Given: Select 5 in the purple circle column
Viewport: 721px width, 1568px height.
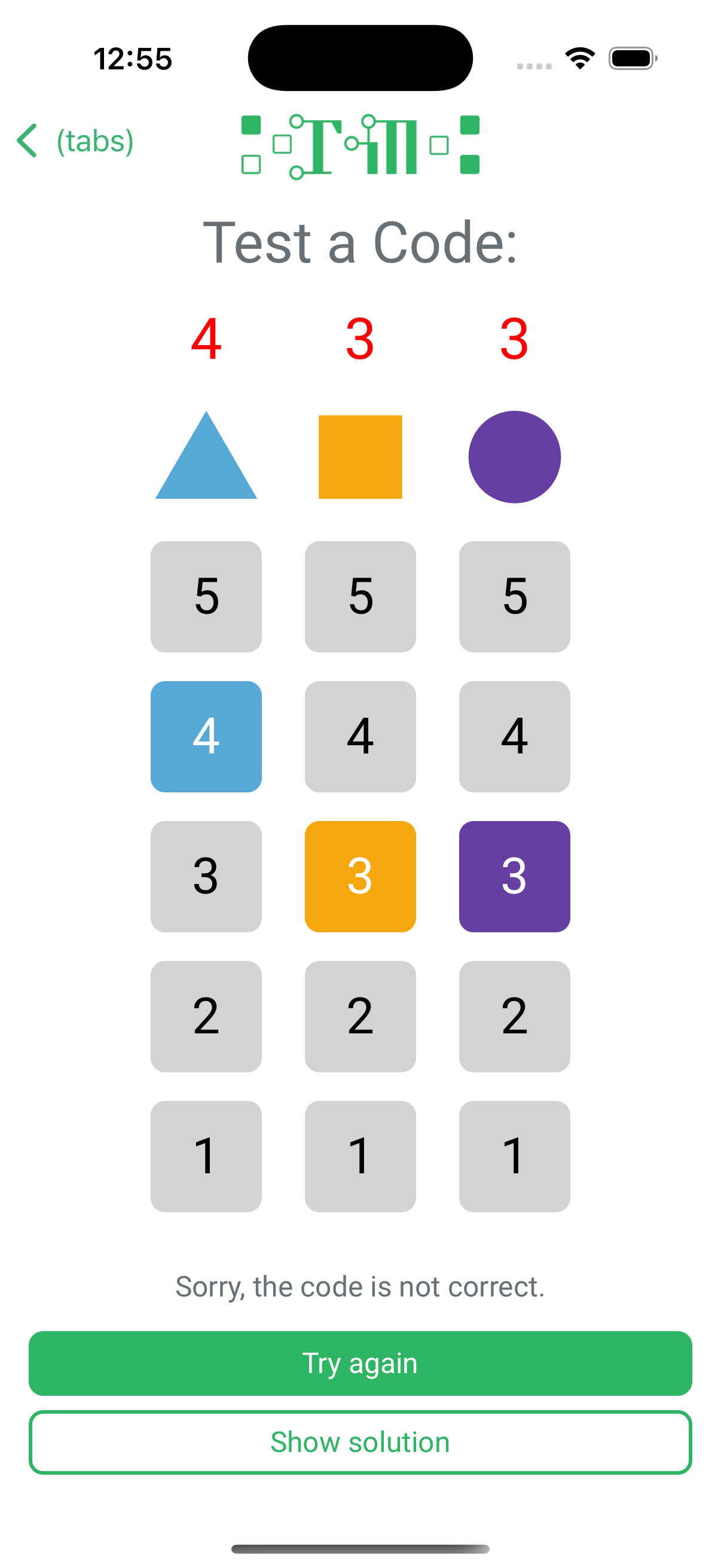Looking at the screenshot, I should pyautogui.click(x=514, y=597).
